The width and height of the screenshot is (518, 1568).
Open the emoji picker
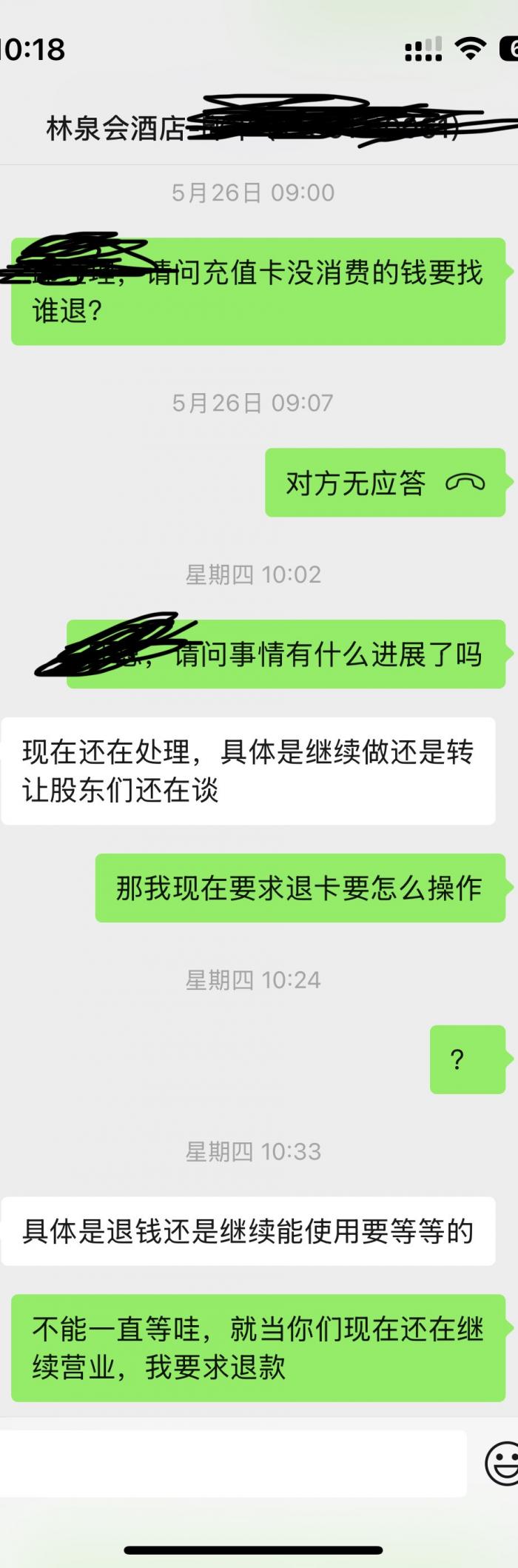point(502,1464)
